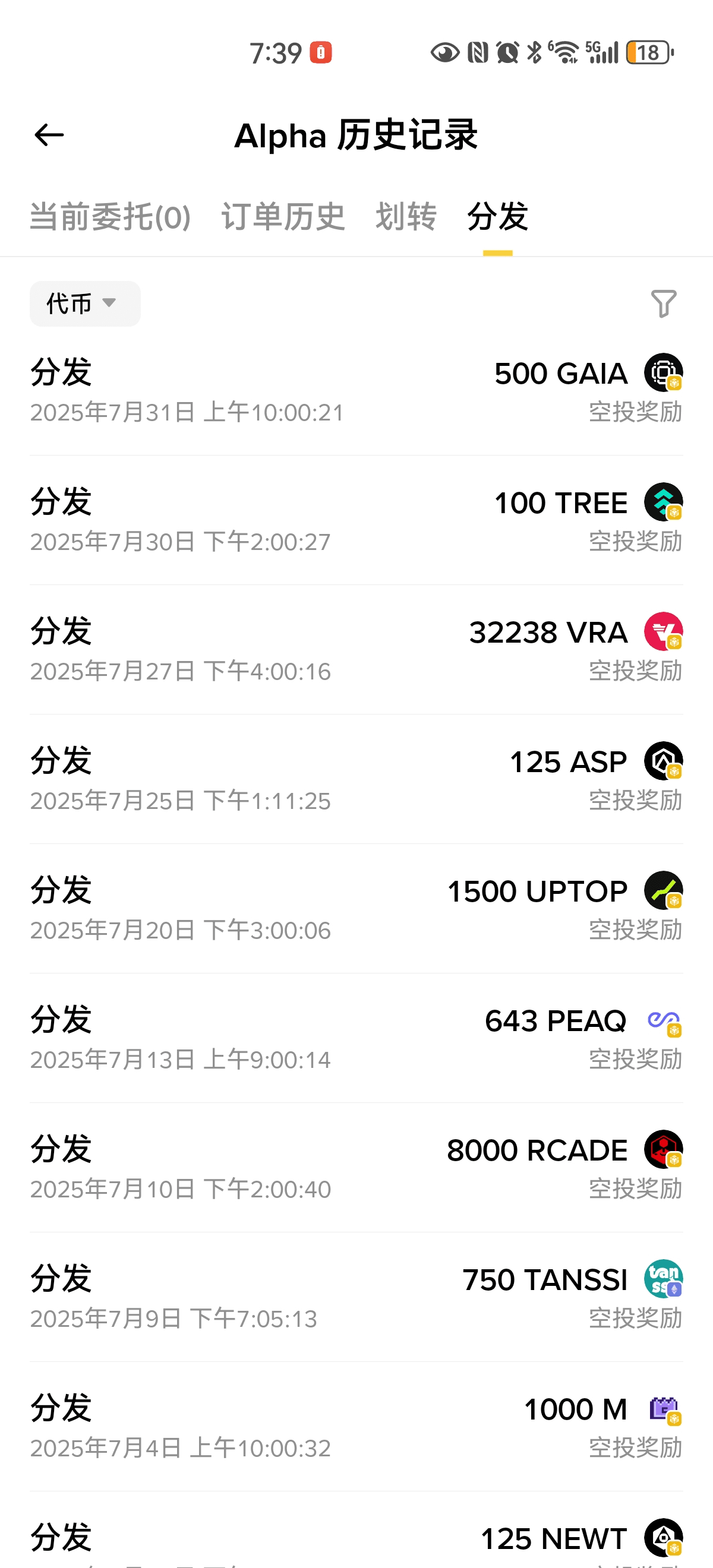Go back using the arrow icon
This screenshot has height=1568, width=713.
(x=49, y=135)
